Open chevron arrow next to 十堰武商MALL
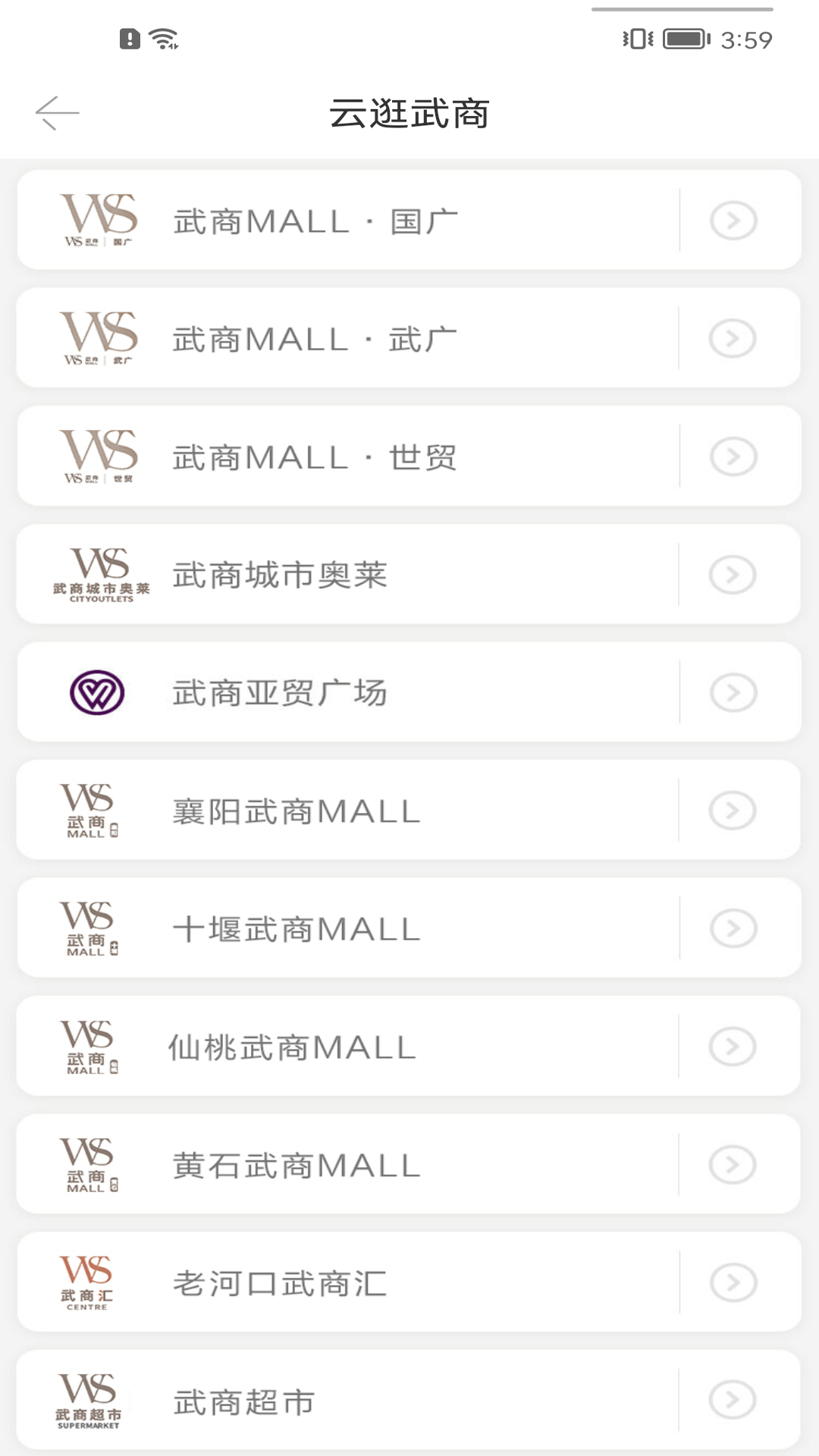This screenshot has width=819, height=1456. (x=733, y=927)
